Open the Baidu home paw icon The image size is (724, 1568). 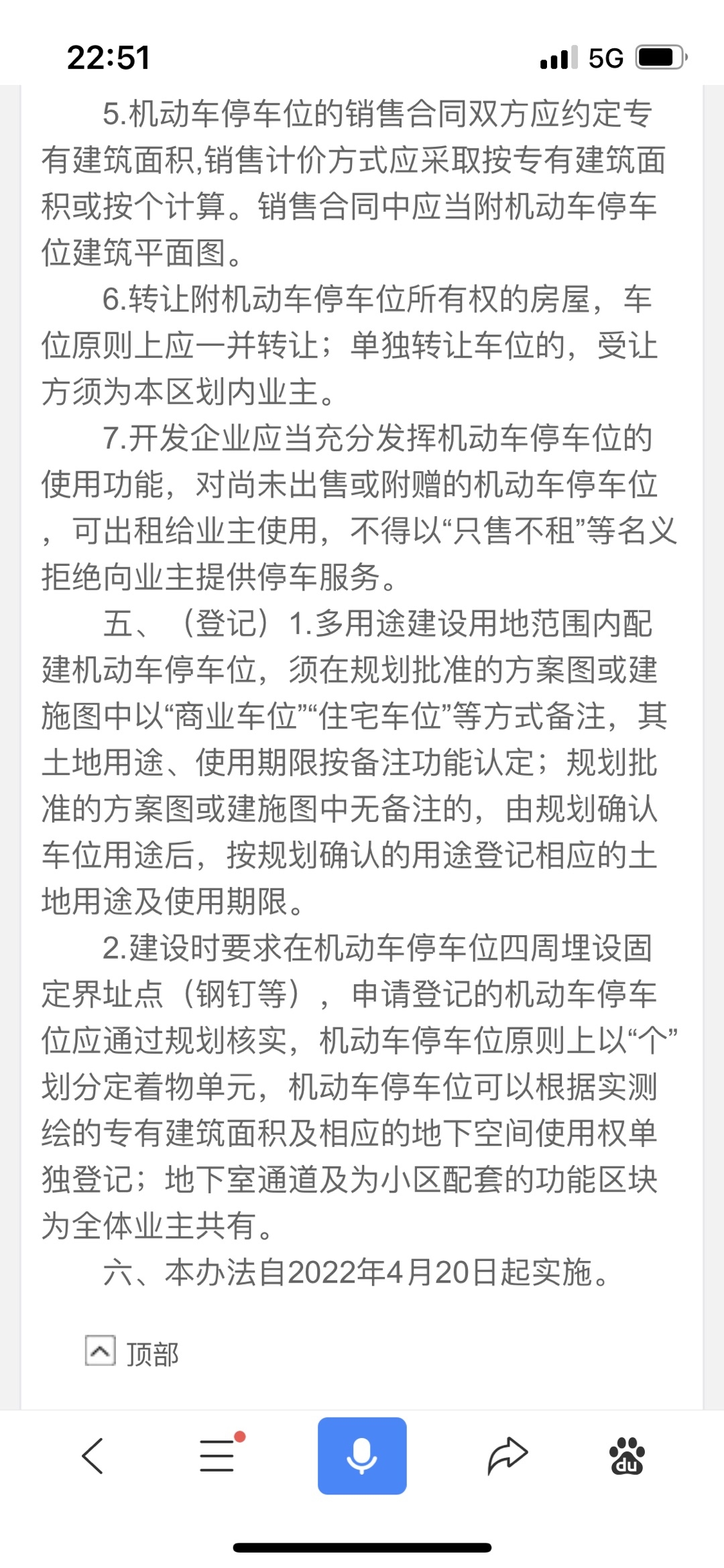627,1456
